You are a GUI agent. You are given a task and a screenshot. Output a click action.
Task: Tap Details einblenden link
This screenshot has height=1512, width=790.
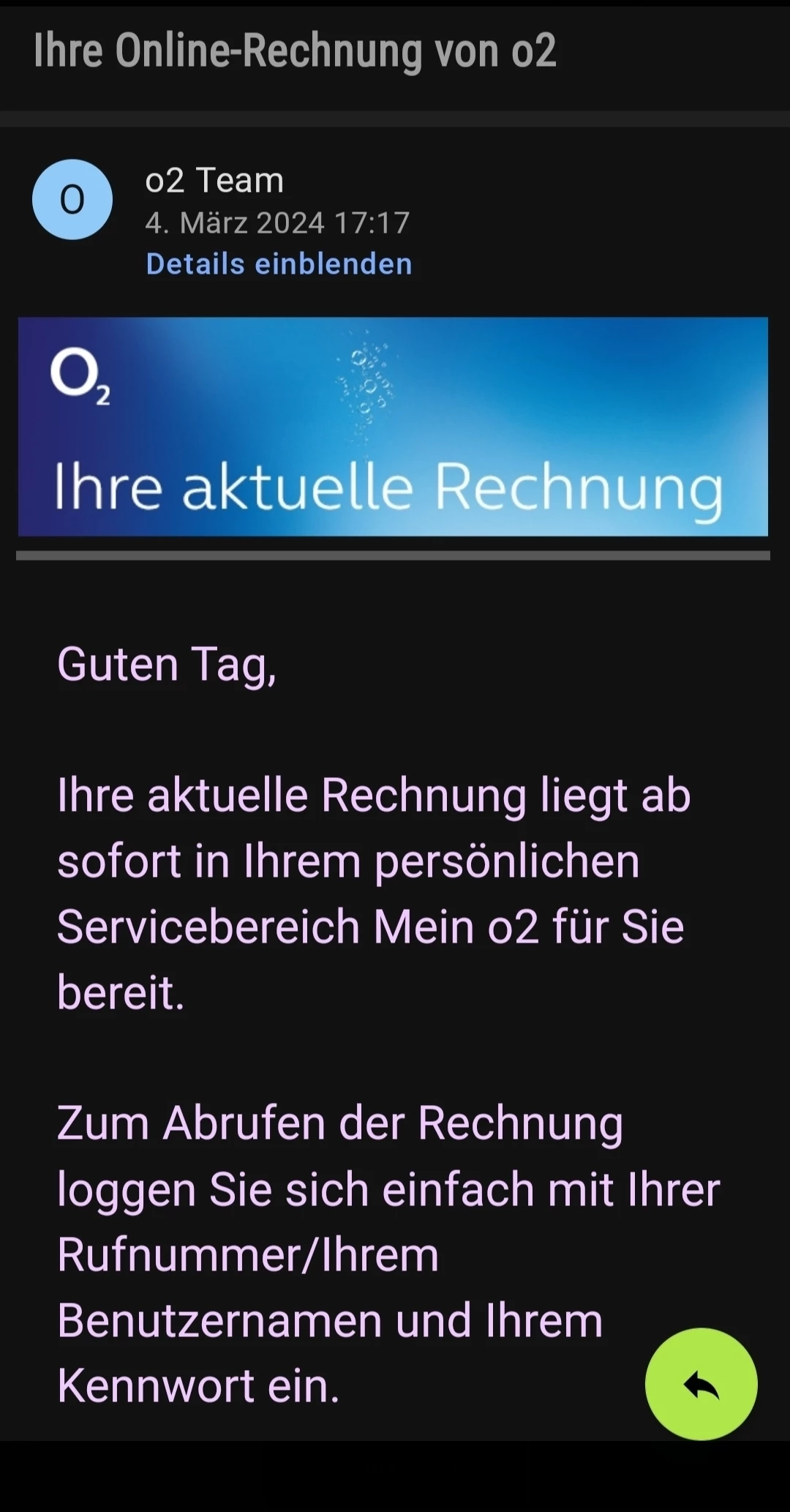coord(279,264)
